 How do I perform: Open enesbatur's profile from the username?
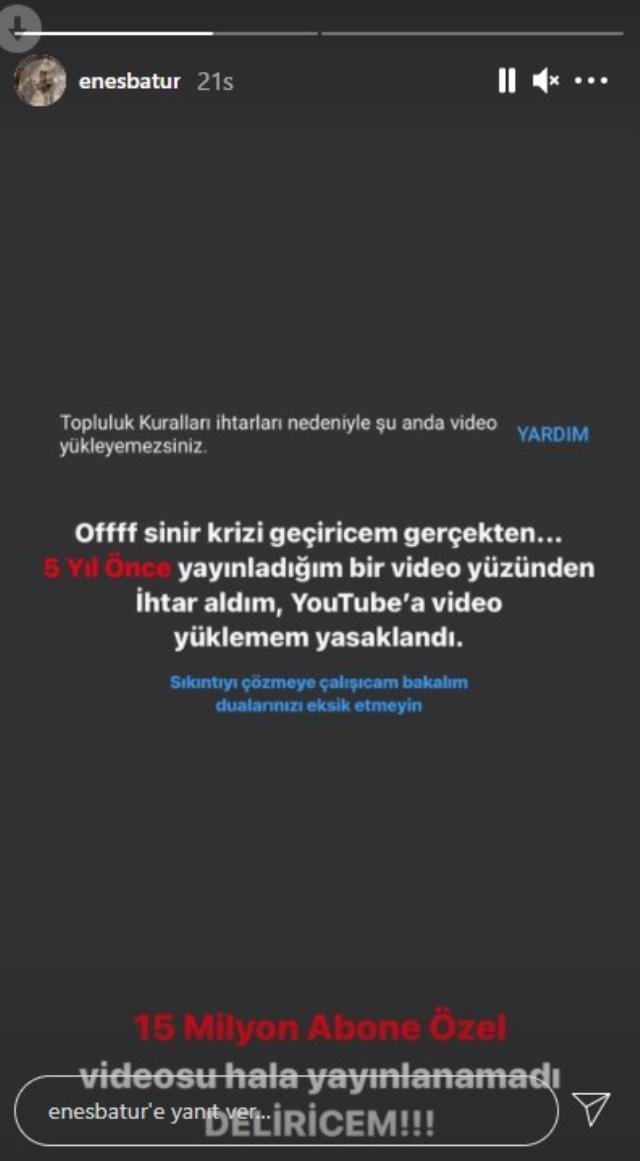pyautogui.click(x=130, y=81)
